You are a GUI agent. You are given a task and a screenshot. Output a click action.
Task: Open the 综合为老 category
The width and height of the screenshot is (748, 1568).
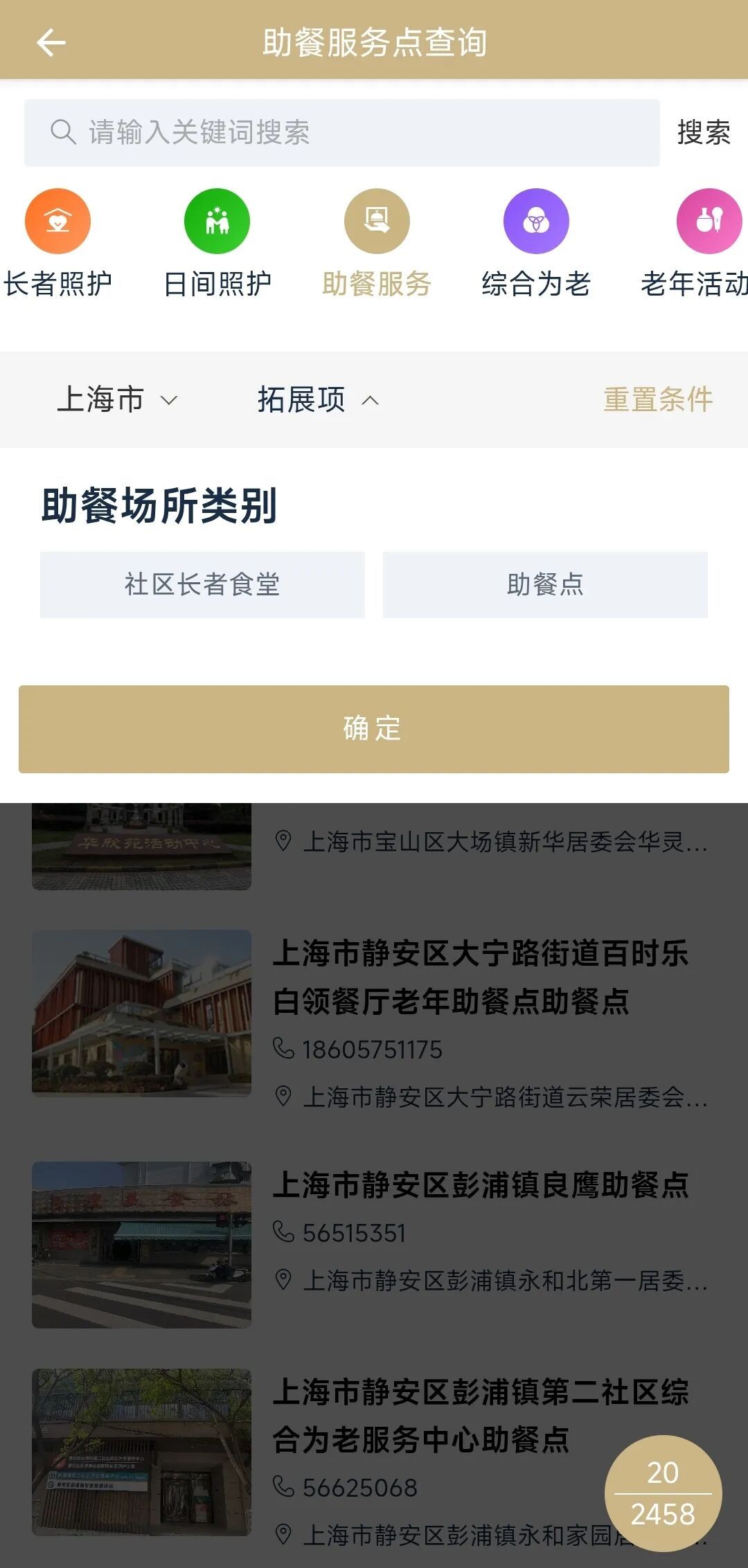(x=536, y=244)
